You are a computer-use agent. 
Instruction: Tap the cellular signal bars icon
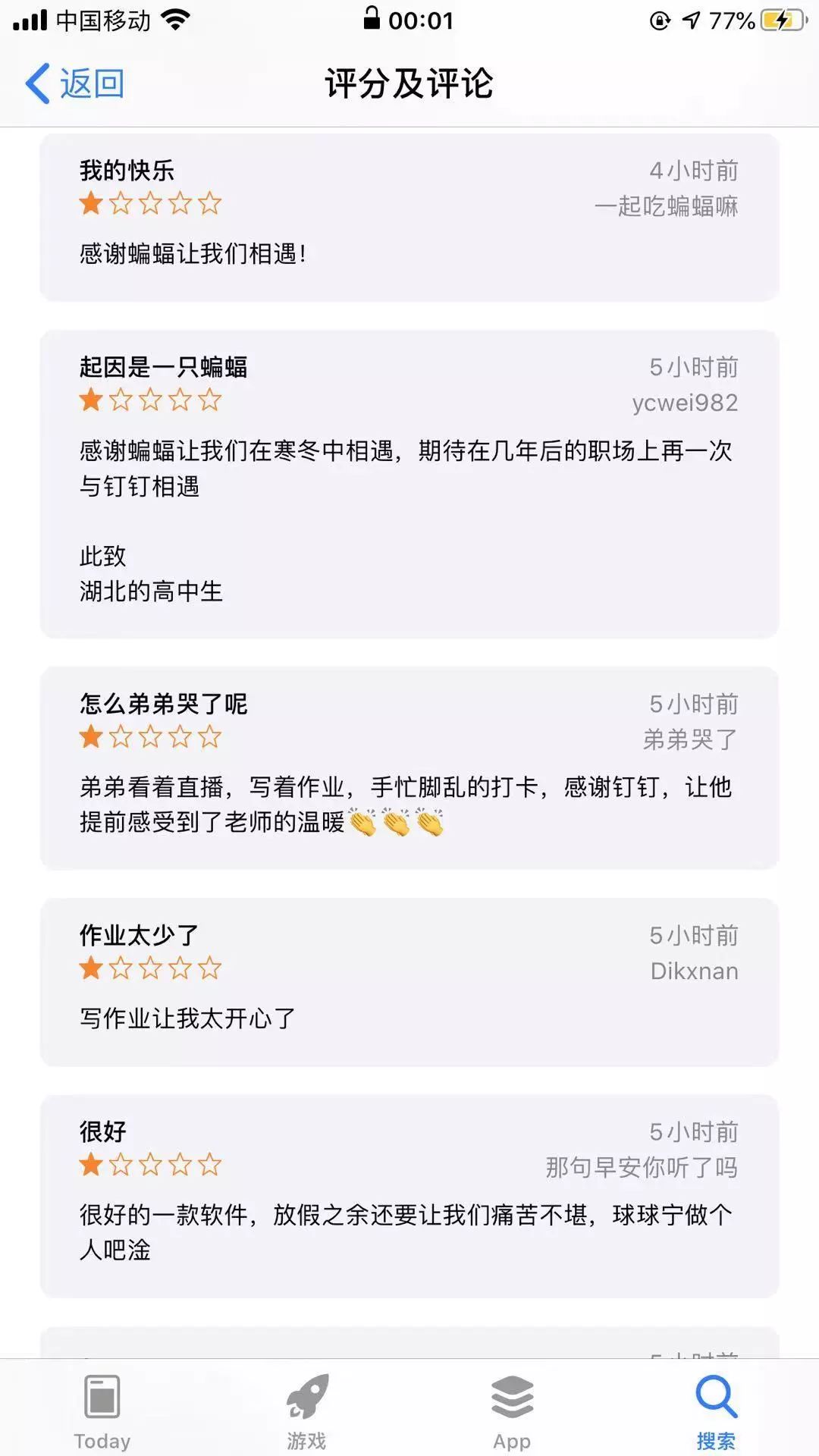click(x=30, y=20)
